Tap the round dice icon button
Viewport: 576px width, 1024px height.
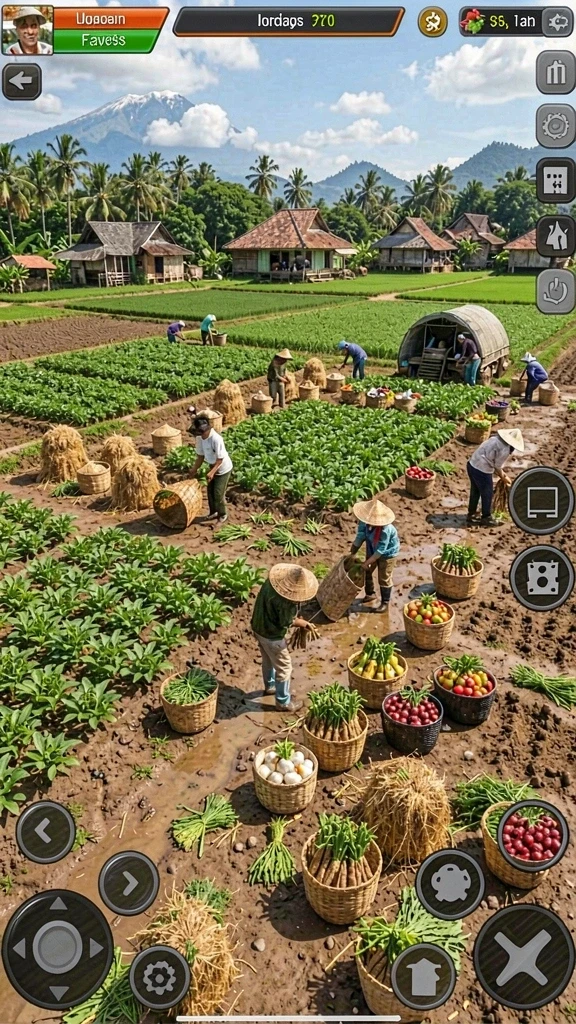click(542, 578)
